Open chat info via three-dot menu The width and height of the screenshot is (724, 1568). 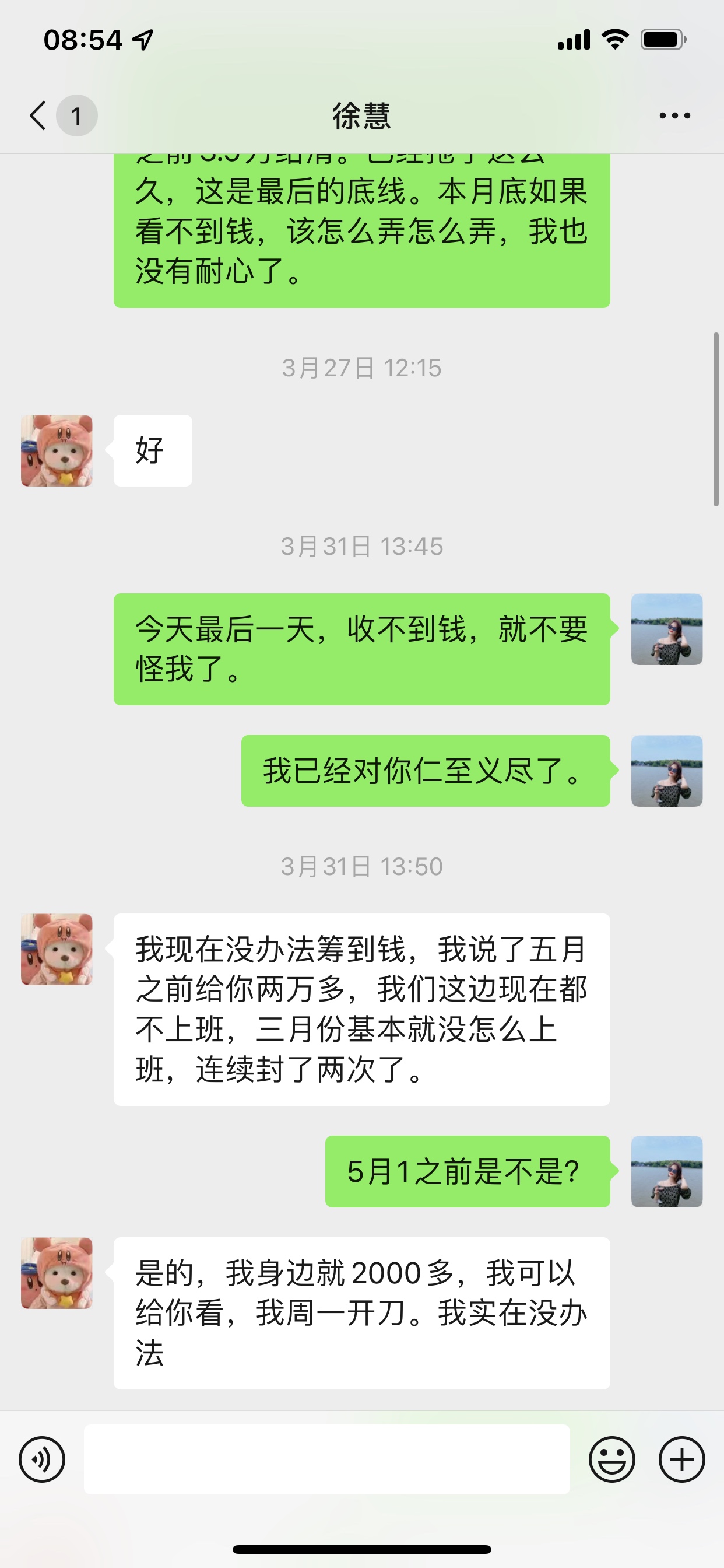[x=674, y=115]
